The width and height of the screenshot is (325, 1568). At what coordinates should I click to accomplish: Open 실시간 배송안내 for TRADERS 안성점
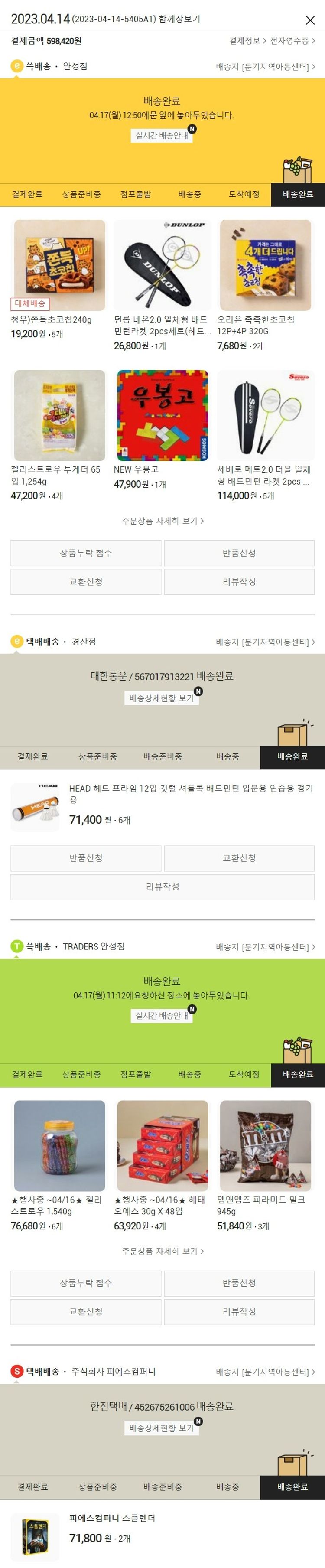(162, 1015)
